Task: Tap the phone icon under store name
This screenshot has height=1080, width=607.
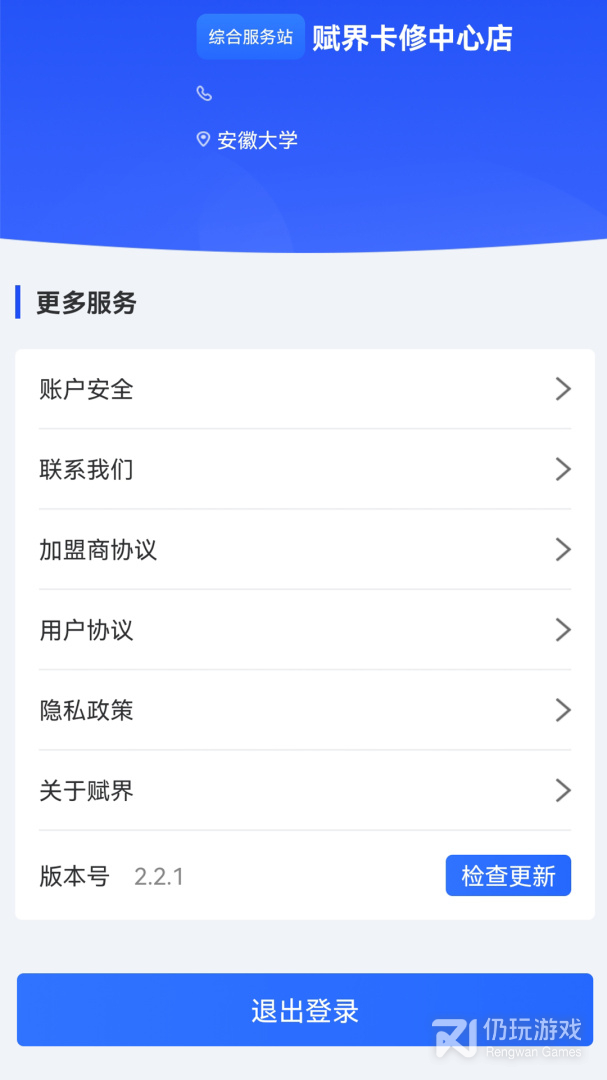Action: (204, 93)
